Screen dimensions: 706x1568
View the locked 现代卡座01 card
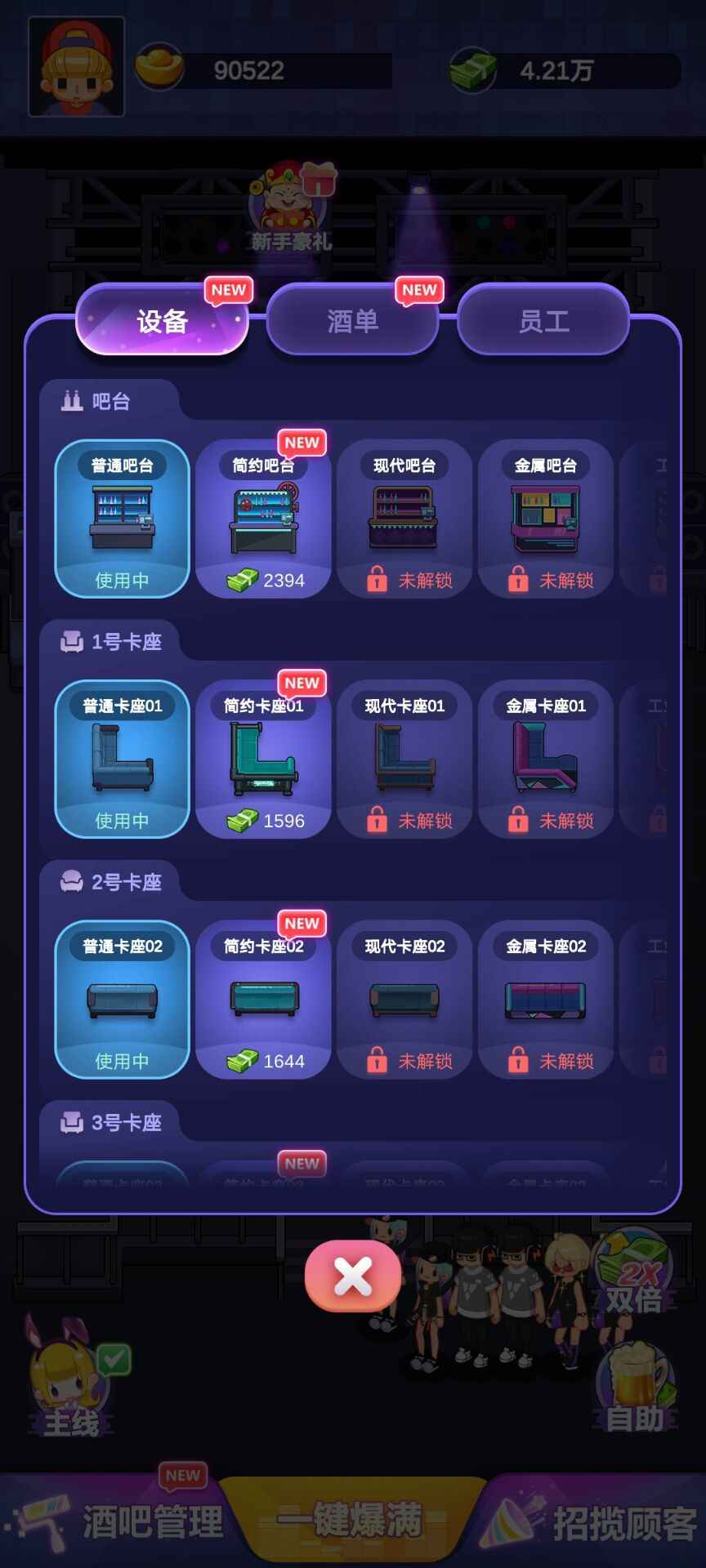point(404,760)
